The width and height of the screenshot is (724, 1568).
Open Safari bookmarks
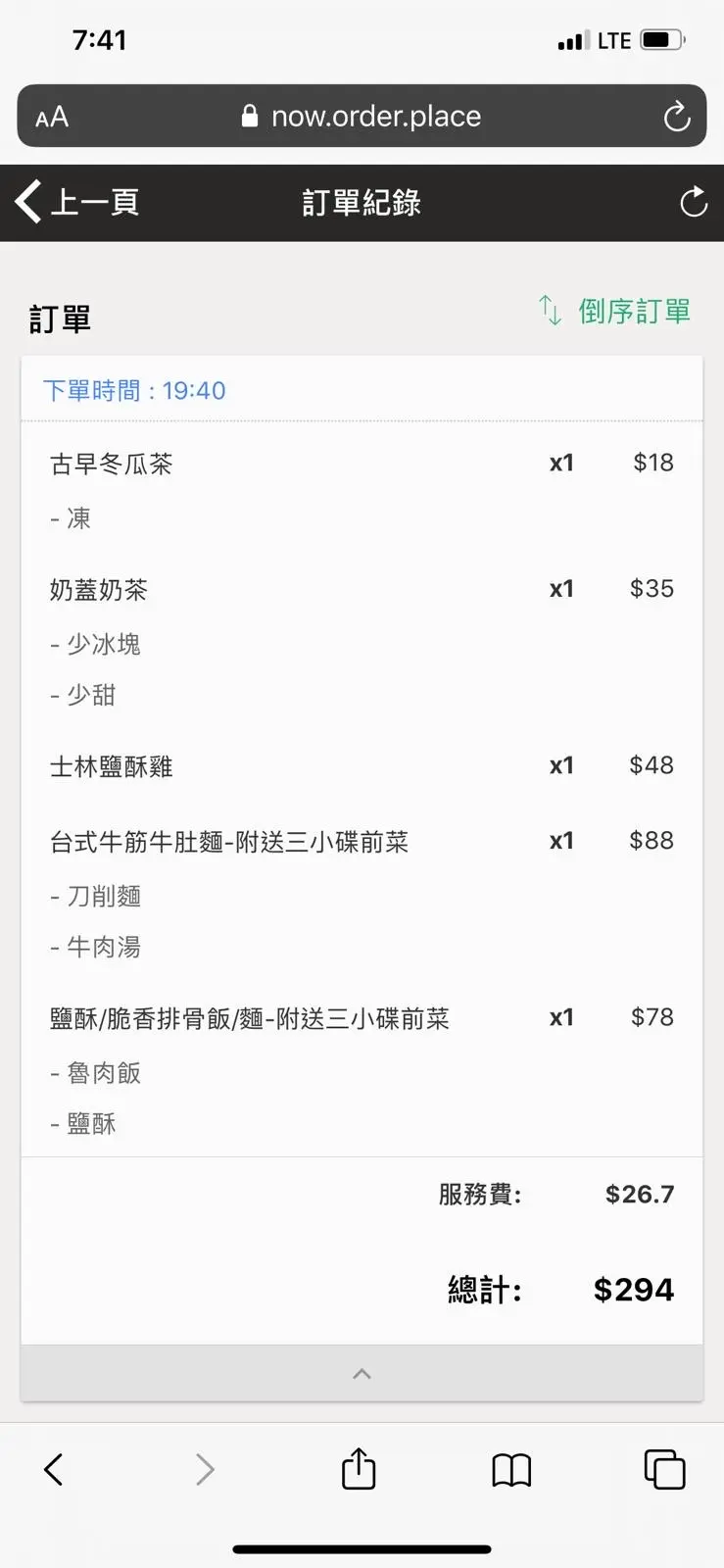(510, 1469)
